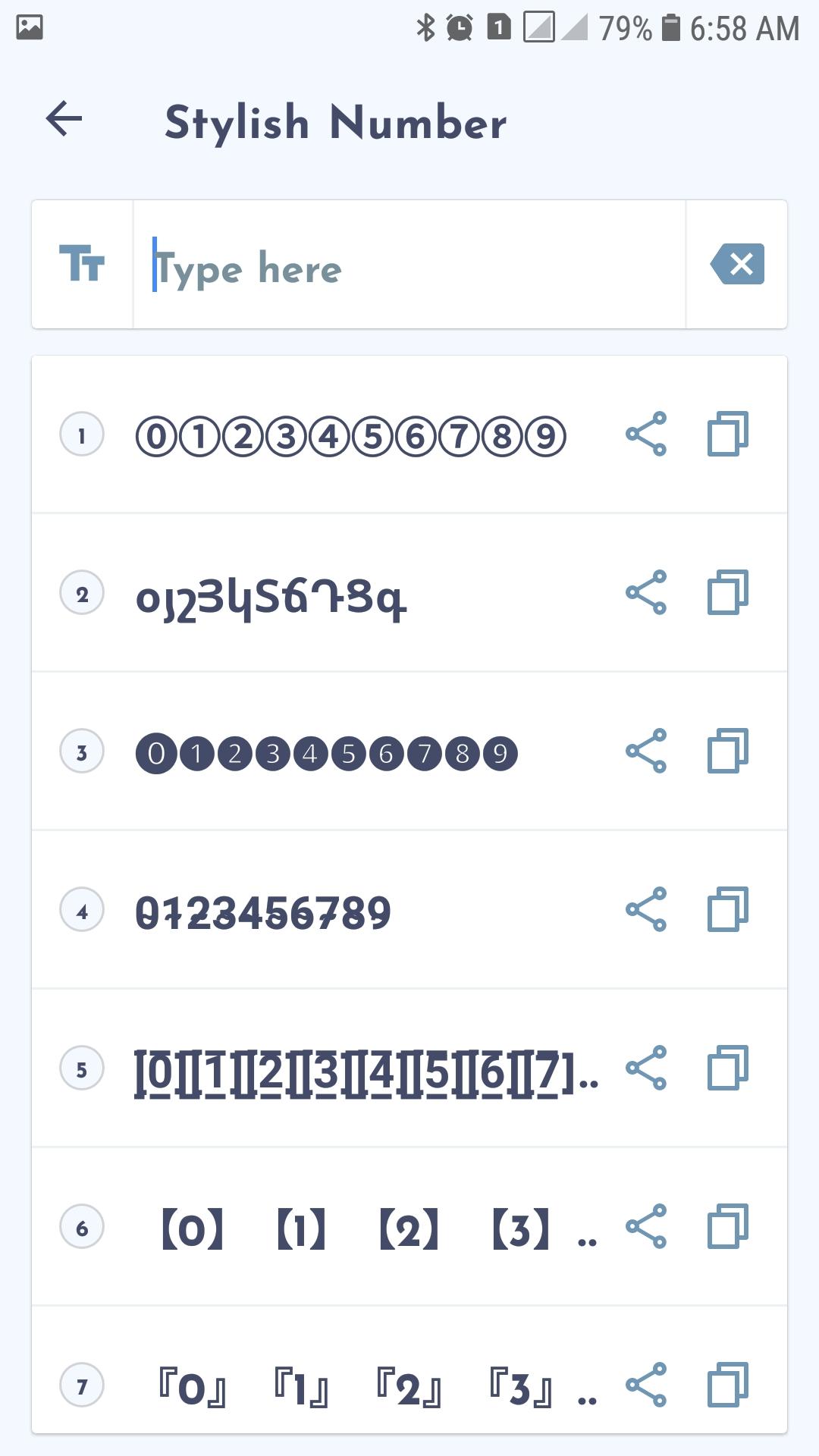This screenshot has width=819, height=1456.
Task: Copy style 5 bracketed numbers
Action: click(x=728, y=1068)
